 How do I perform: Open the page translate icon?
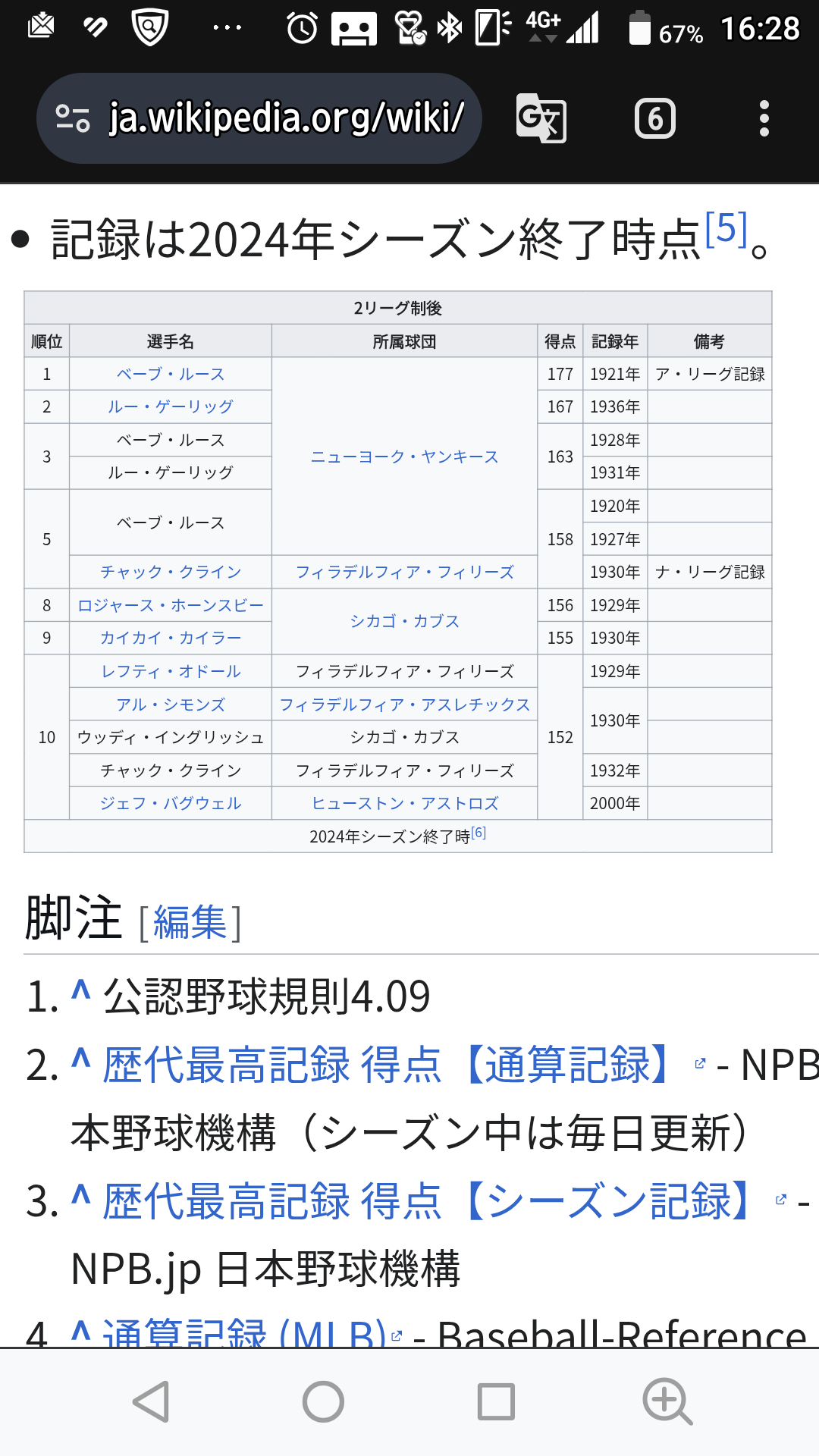click(541, 118)
